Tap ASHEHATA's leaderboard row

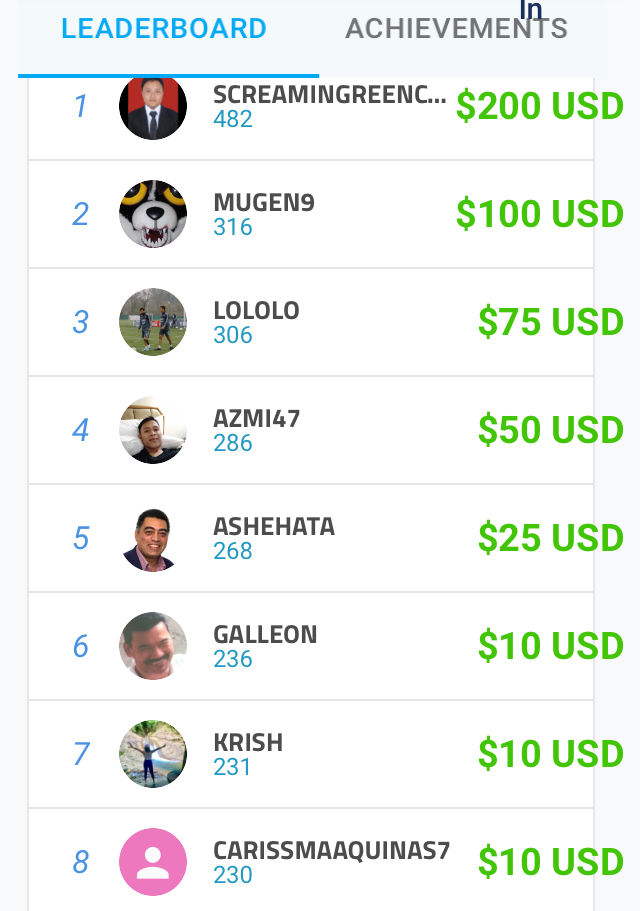310,538
